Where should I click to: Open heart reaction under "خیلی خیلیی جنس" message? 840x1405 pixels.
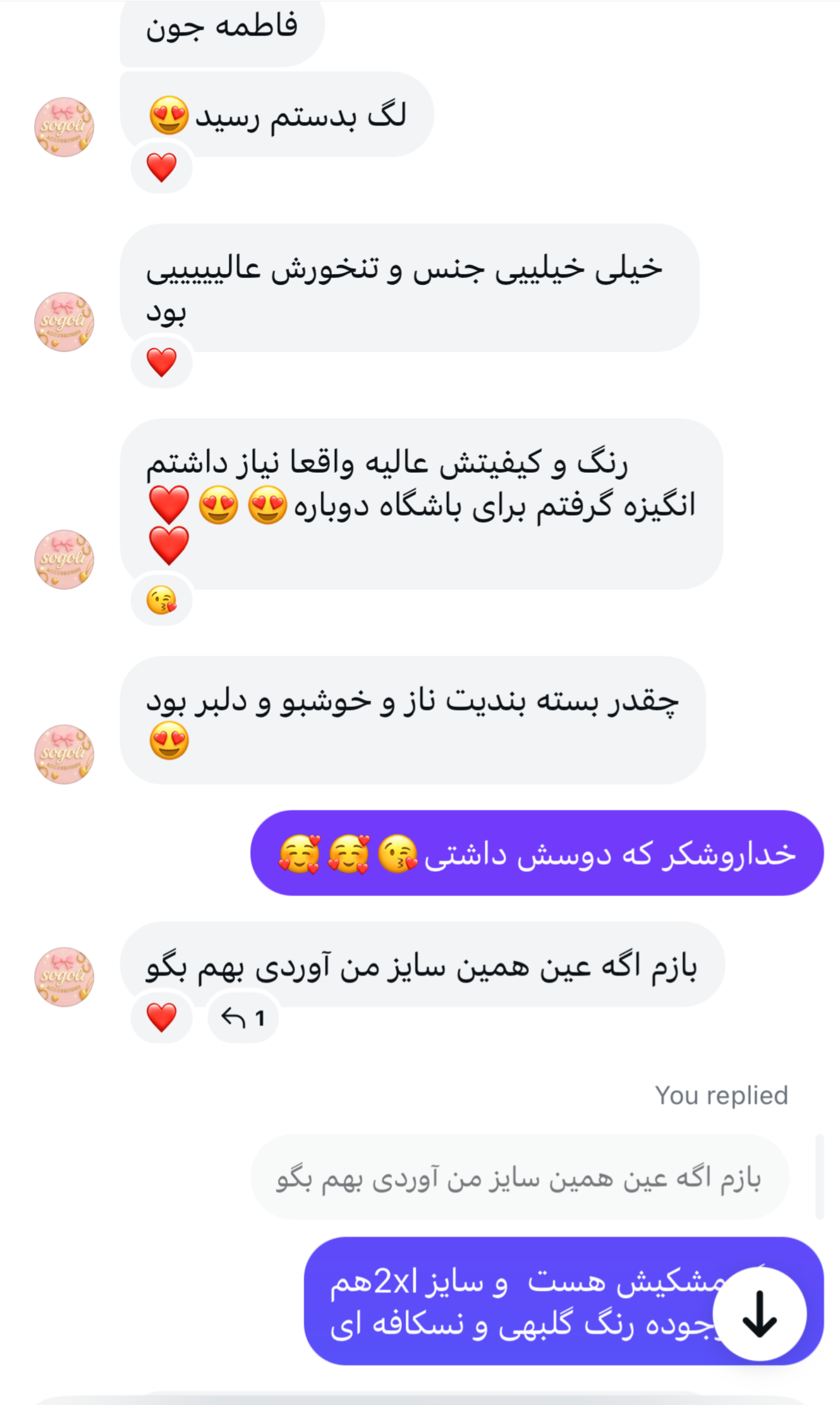pyautogui.click(x=161, y=362)
